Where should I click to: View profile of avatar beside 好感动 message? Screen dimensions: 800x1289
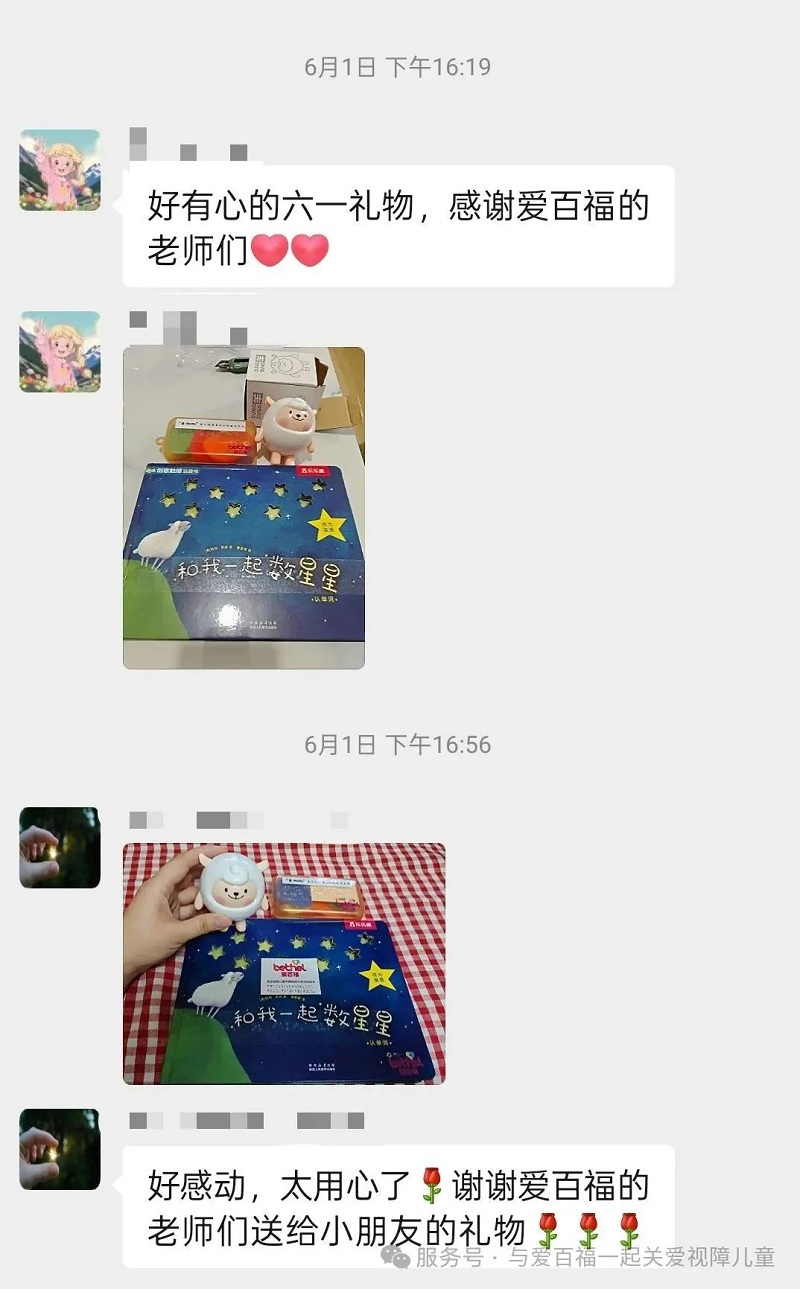tap(60, 1149)
